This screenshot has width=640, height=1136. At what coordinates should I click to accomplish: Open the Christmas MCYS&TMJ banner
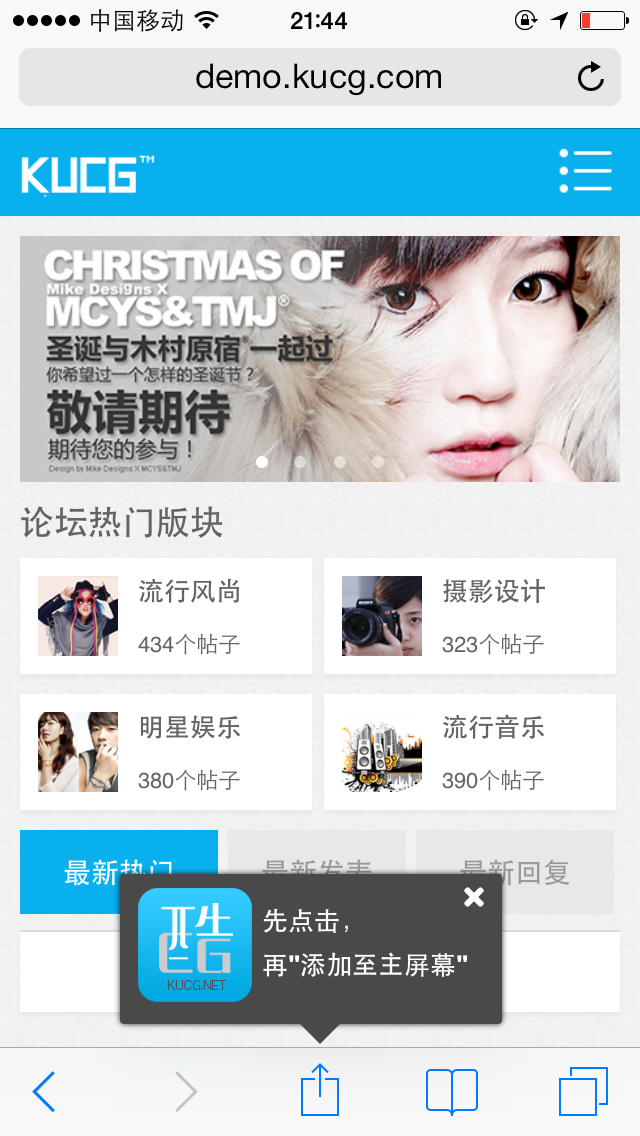[320, 358]
